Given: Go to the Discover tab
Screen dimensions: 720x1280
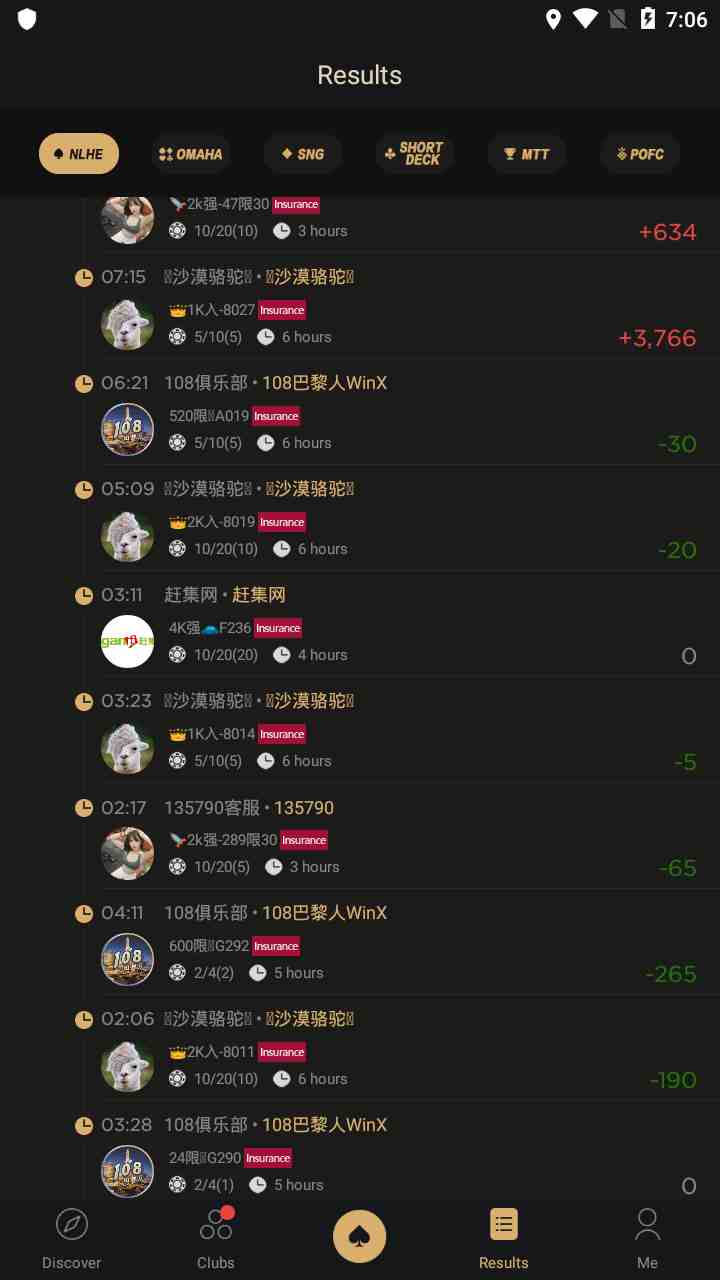Looking at the screenshot, I should pos(72,1240).
